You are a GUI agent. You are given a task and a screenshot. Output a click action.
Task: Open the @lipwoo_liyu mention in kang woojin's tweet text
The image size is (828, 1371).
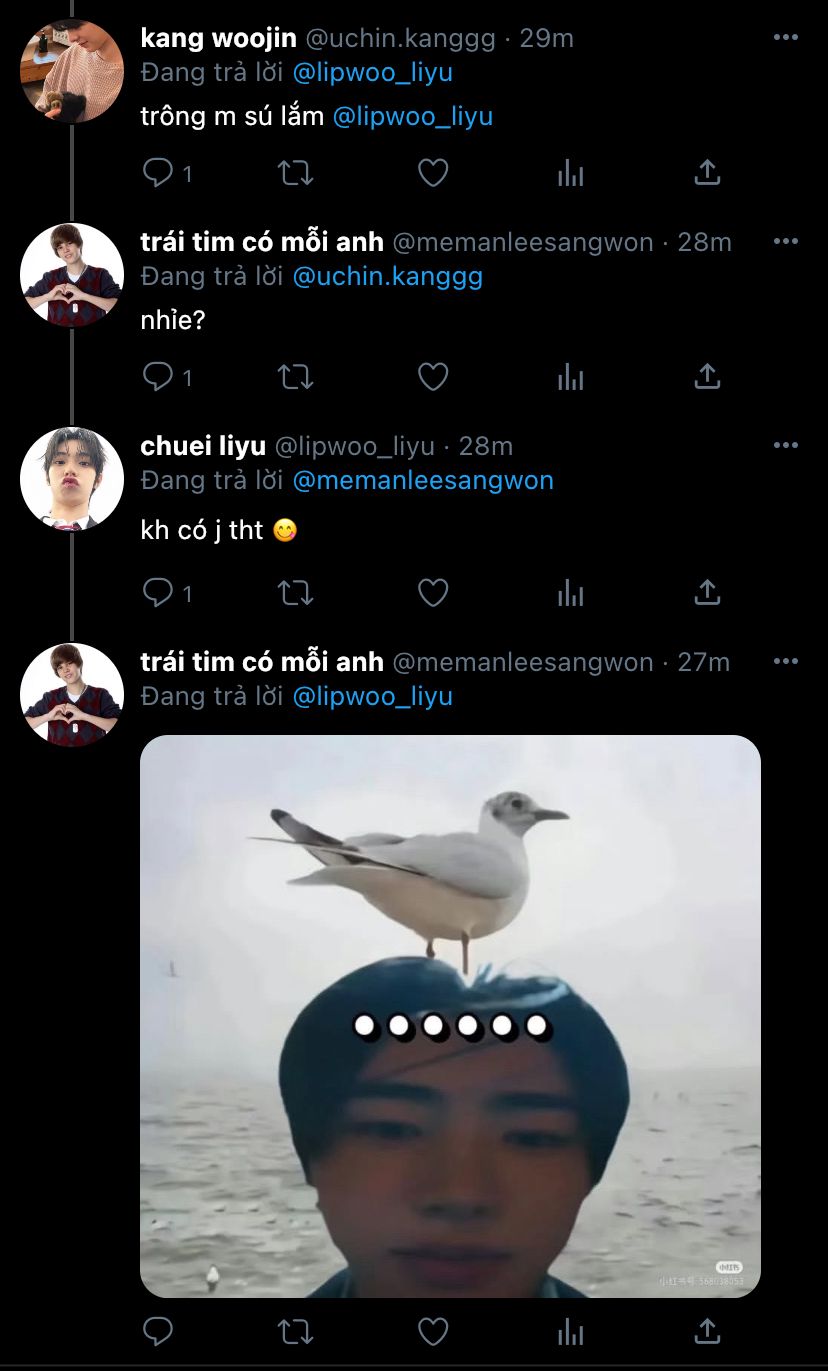(x=412, y=116)
